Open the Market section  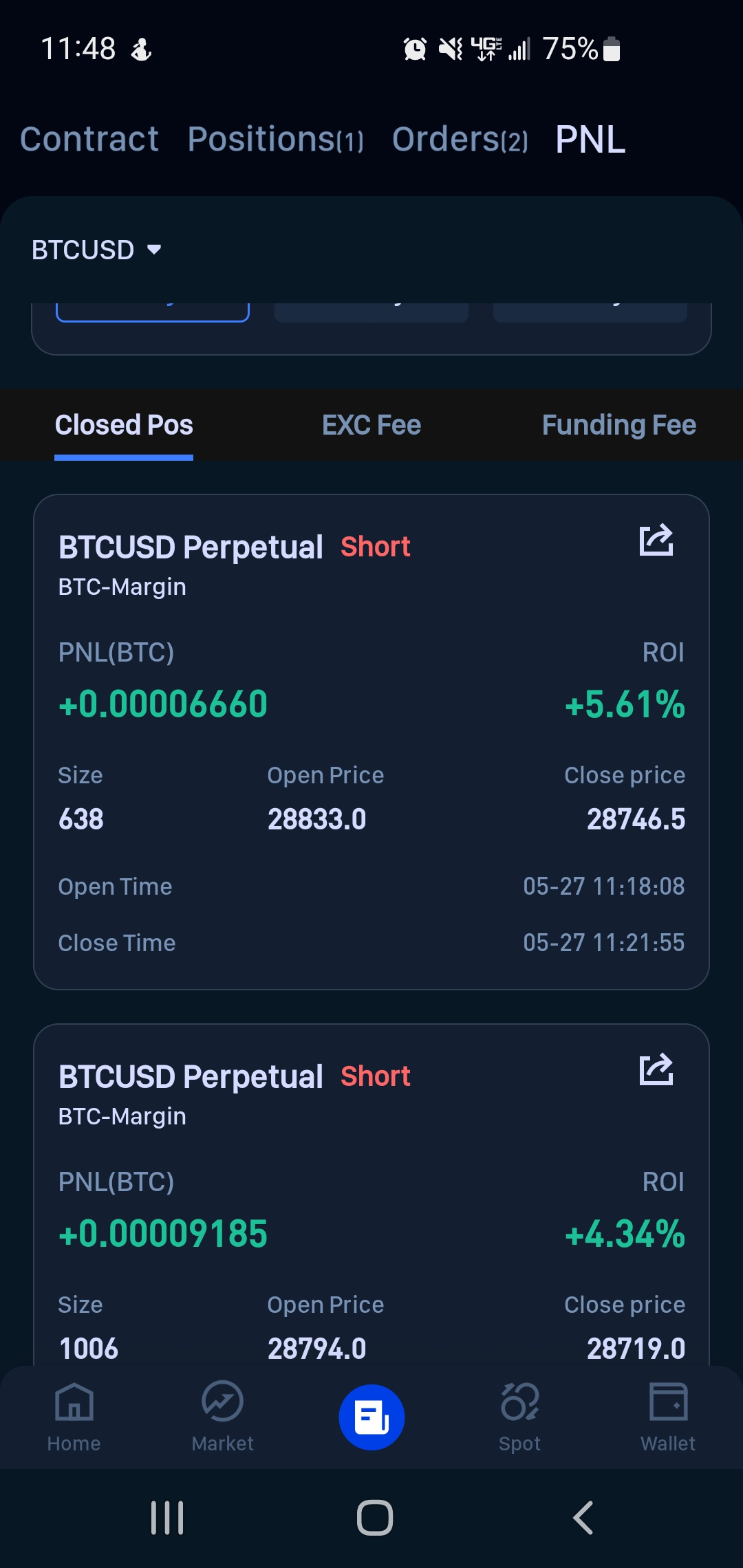point(223,1417)
